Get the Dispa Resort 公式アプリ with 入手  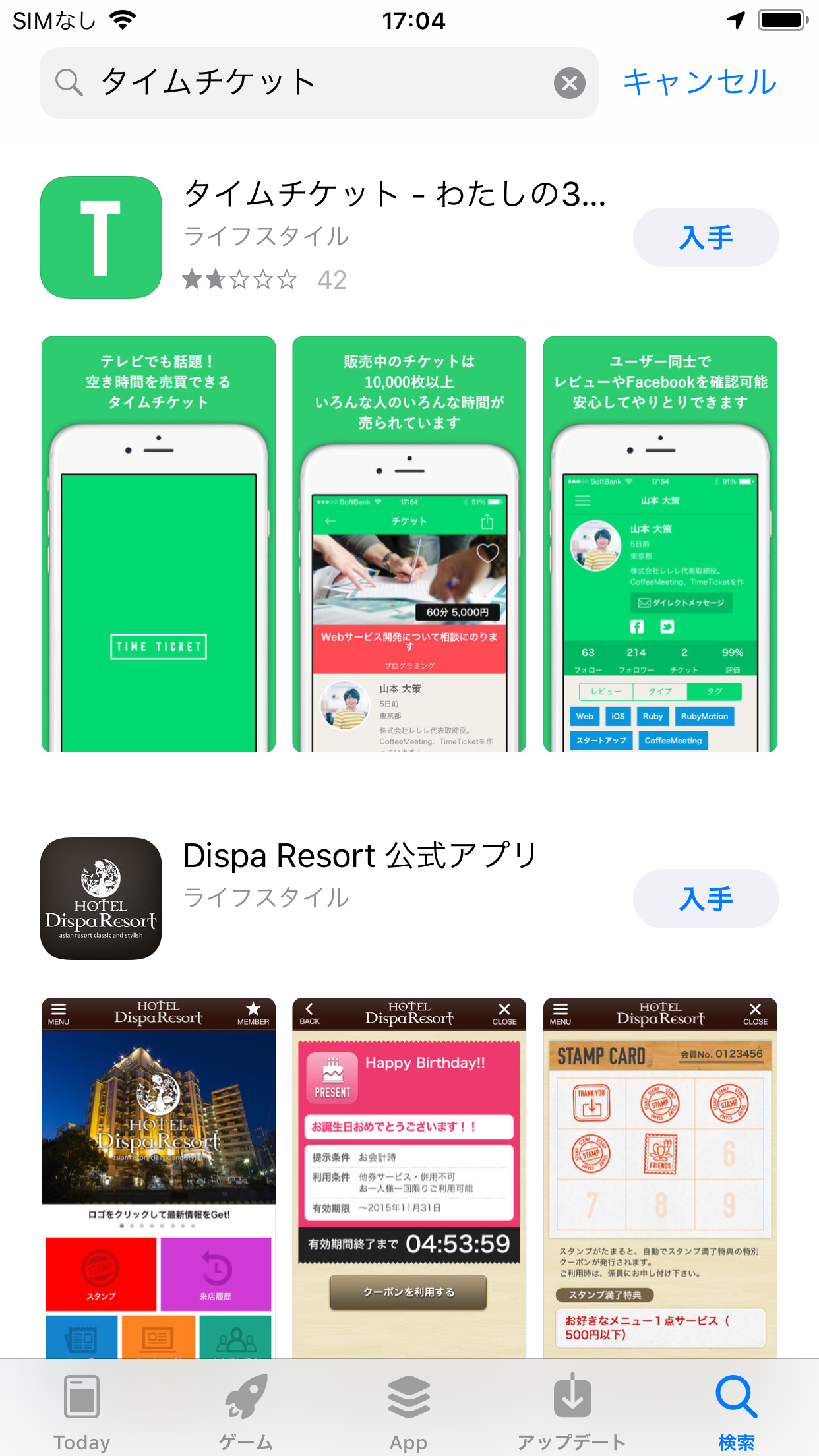pos(705,899)
